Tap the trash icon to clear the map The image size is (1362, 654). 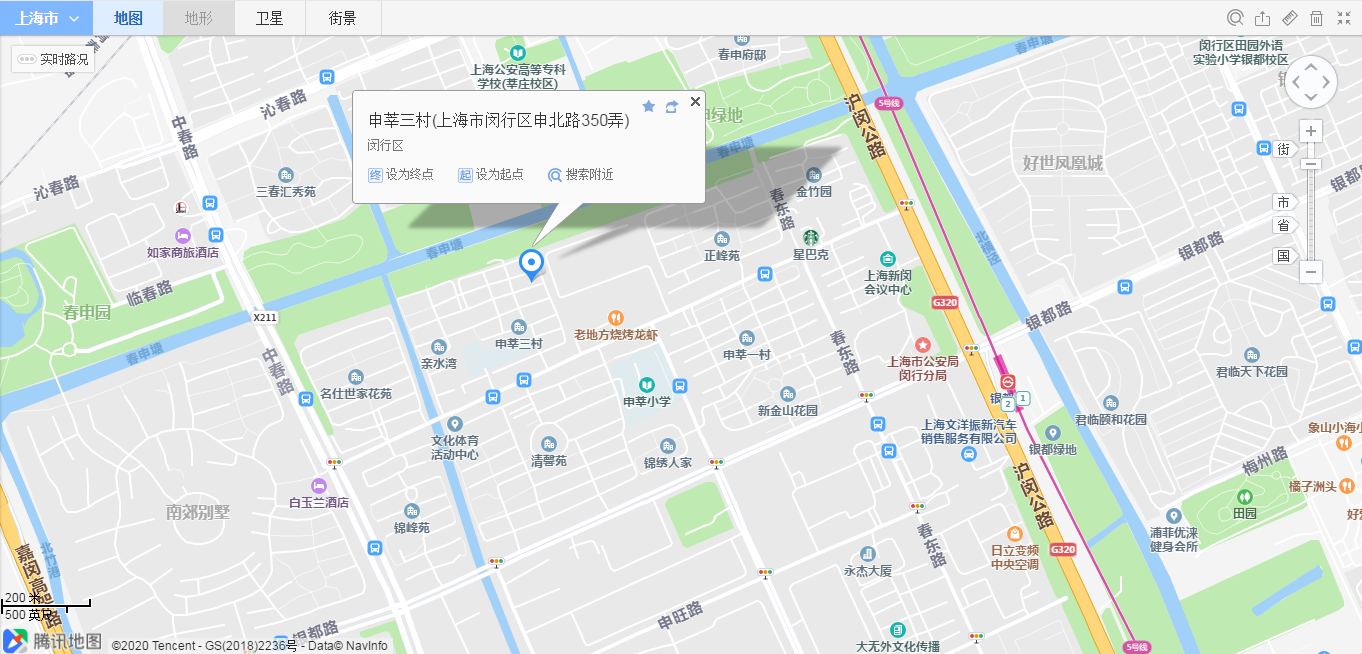tap(1317, 18)
